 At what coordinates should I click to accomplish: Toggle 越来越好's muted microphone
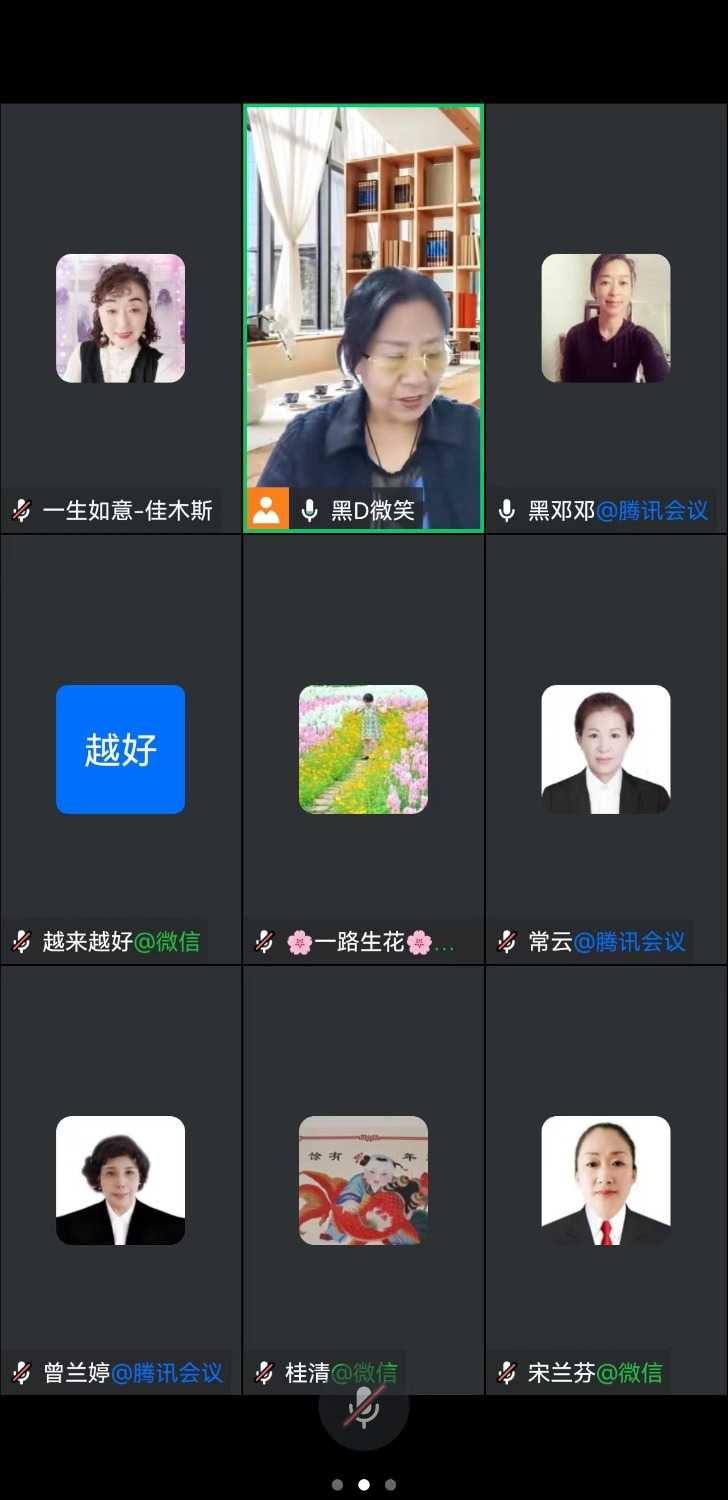pyautogui.click(x=20, y=940)
